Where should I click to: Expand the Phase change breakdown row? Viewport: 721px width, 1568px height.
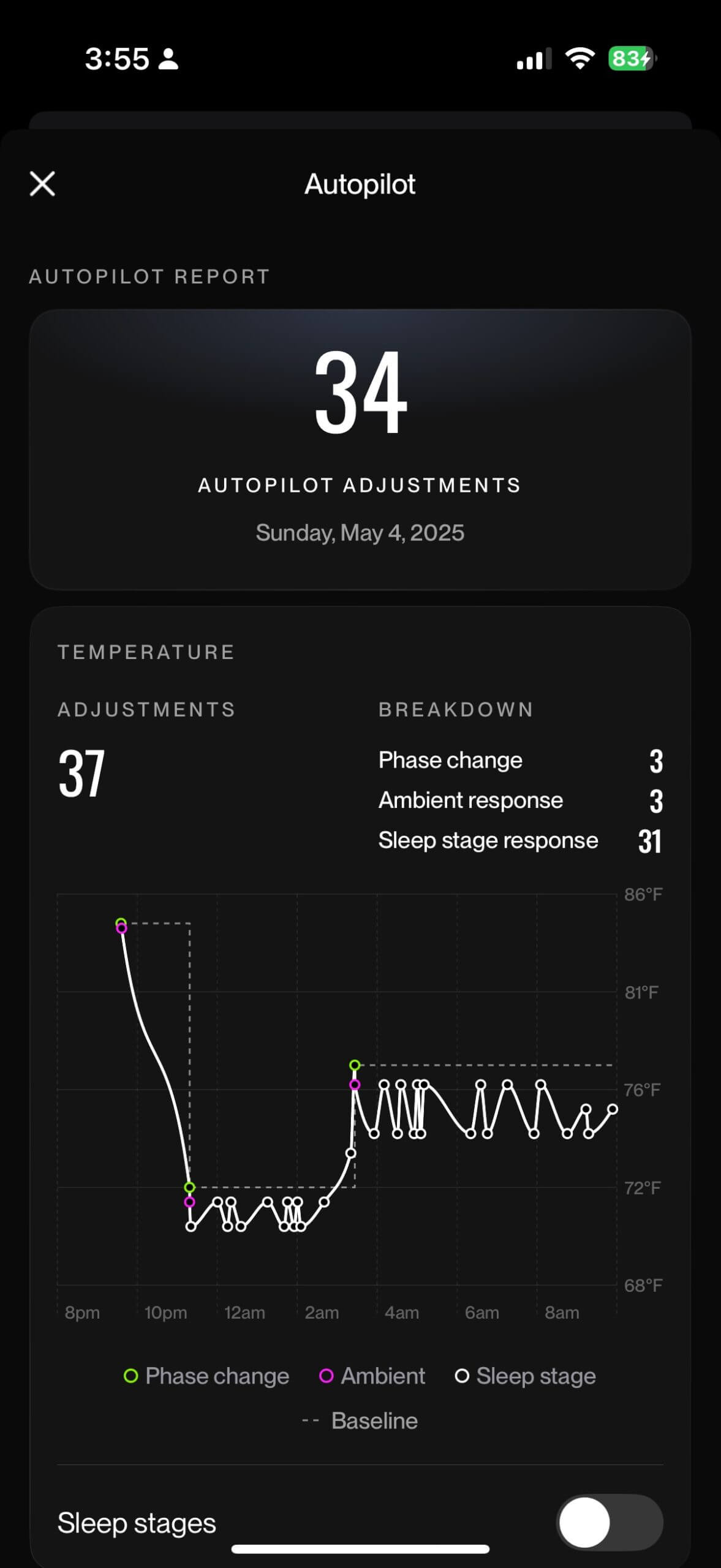click(520, 761)
